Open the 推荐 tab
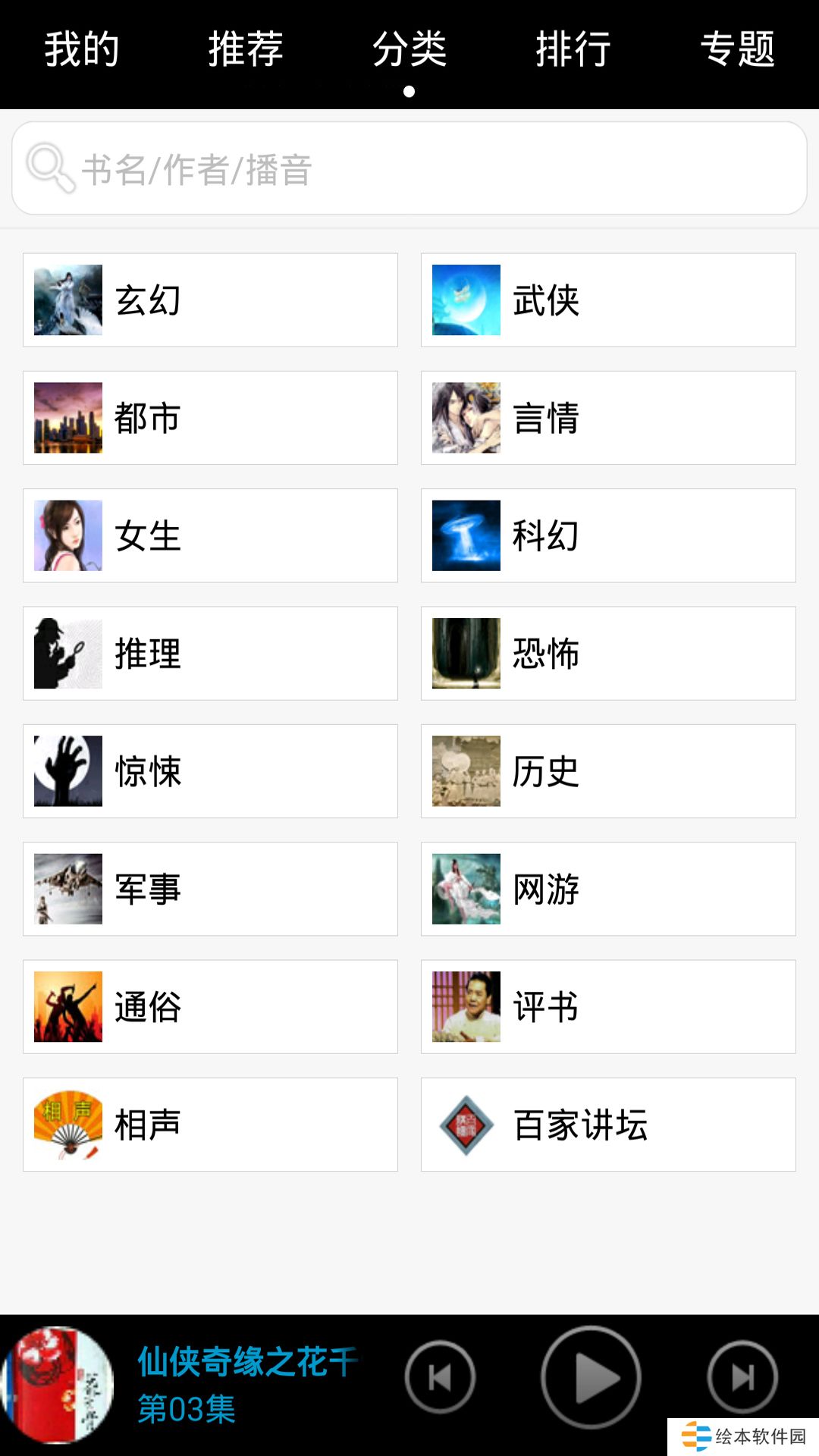The image size is (819, 1456). click(x=246, y=50)
